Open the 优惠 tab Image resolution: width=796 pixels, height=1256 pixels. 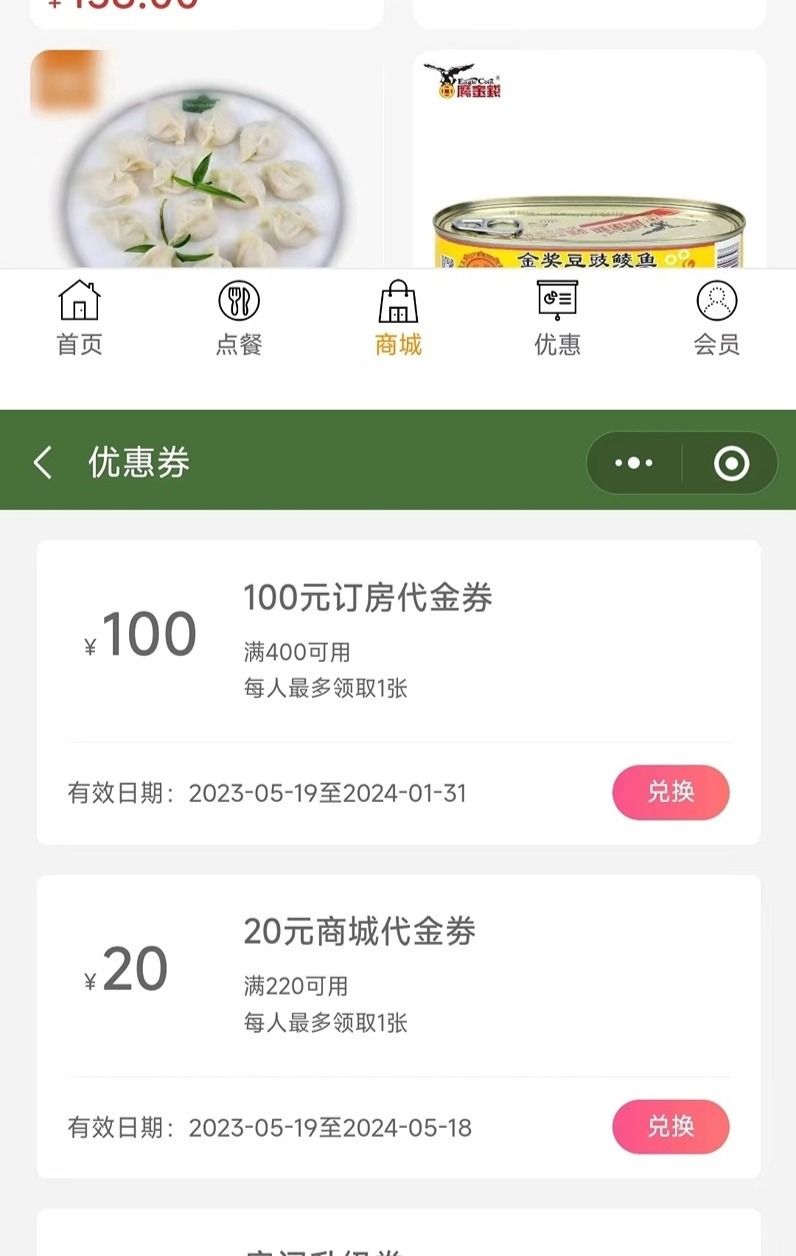point(557,318)
